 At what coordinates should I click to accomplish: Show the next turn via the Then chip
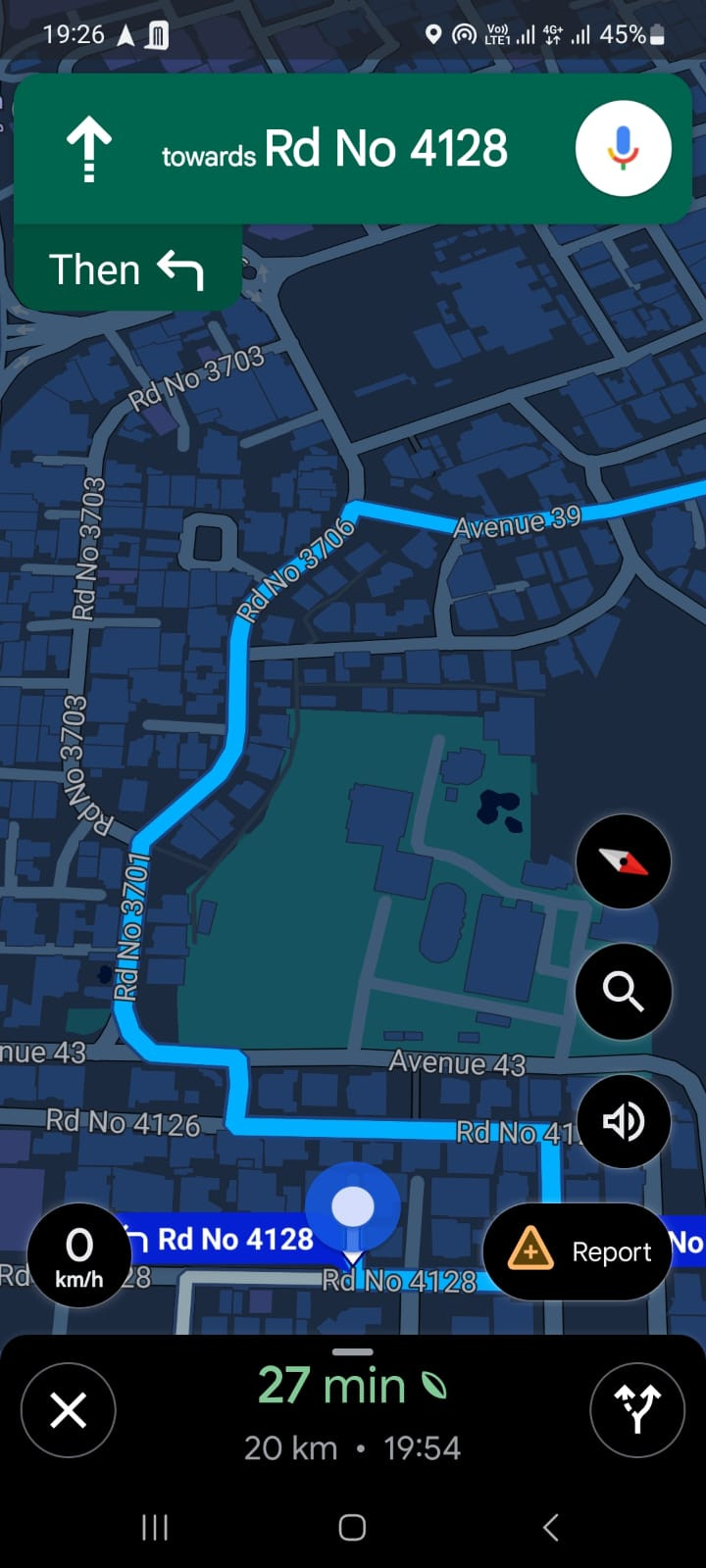[x=126, y=269]
